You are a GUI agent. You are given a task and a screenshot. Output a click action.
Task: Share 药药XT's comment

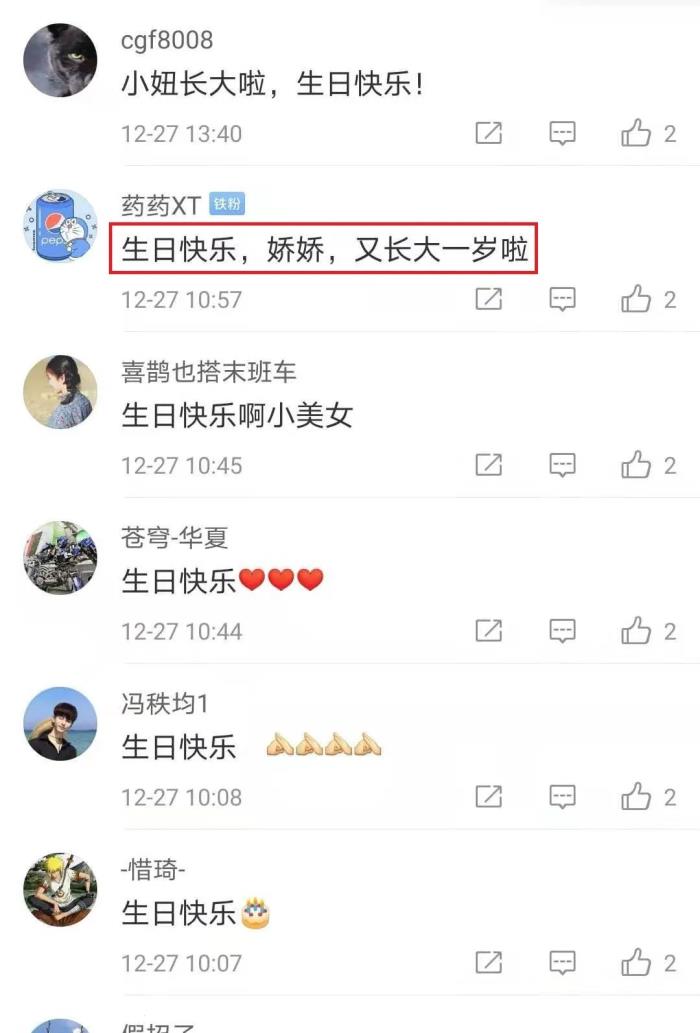pos(488,299)
